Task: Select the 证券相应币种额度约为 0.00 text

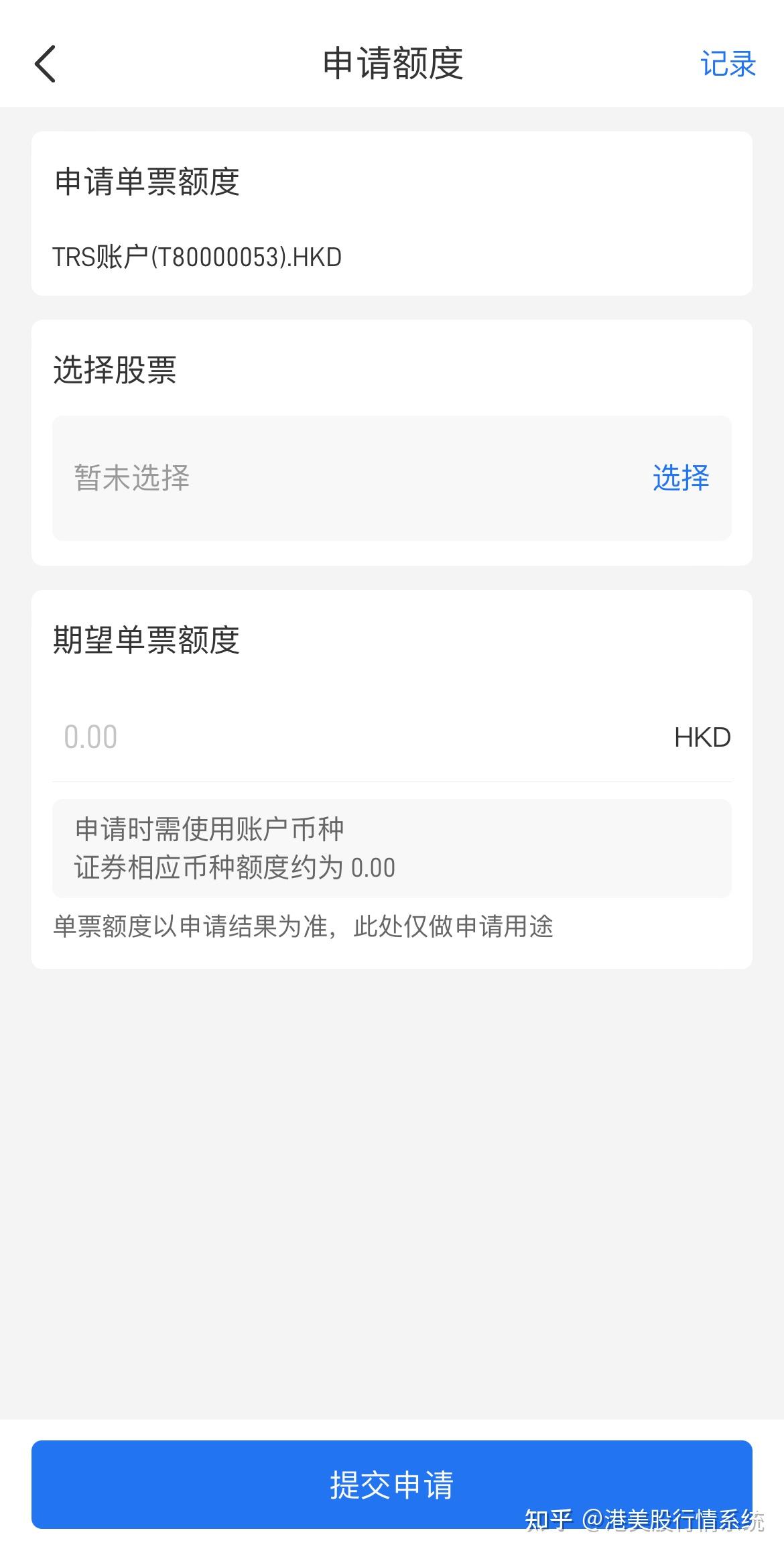Action: click(234, 867)
